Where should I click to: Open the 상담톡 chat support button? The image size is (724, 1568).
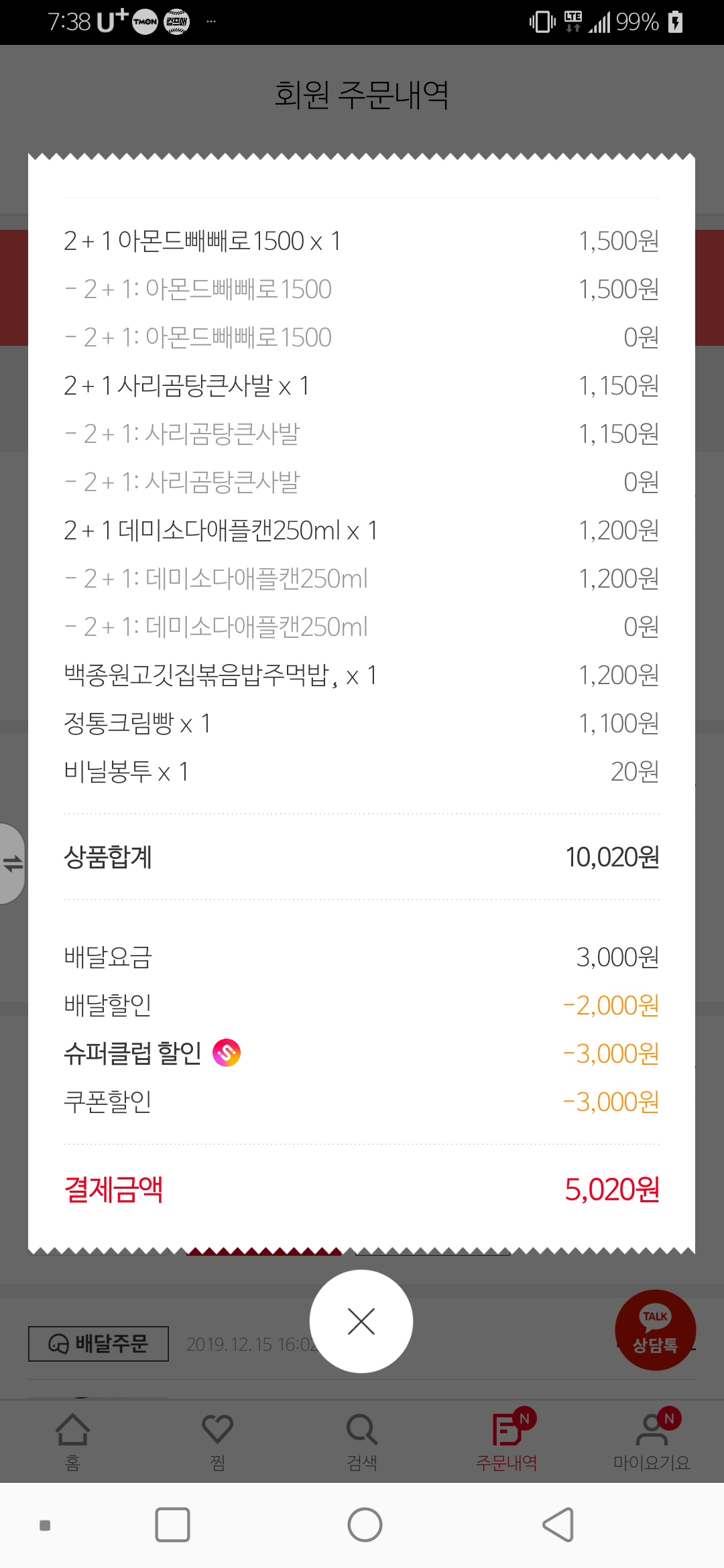coord(655,1329)
